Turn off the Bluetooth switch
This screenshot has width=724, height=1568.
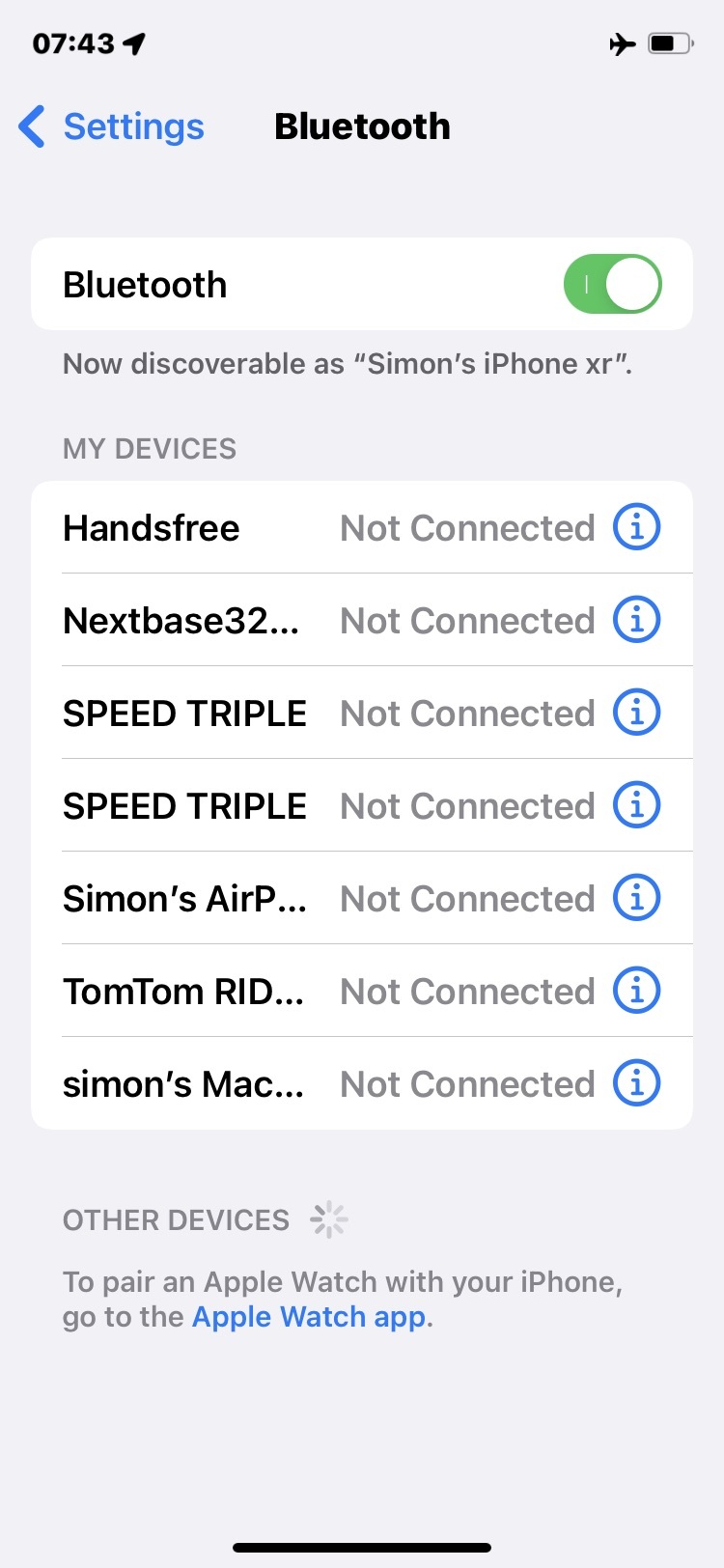[x=612, y=285]
